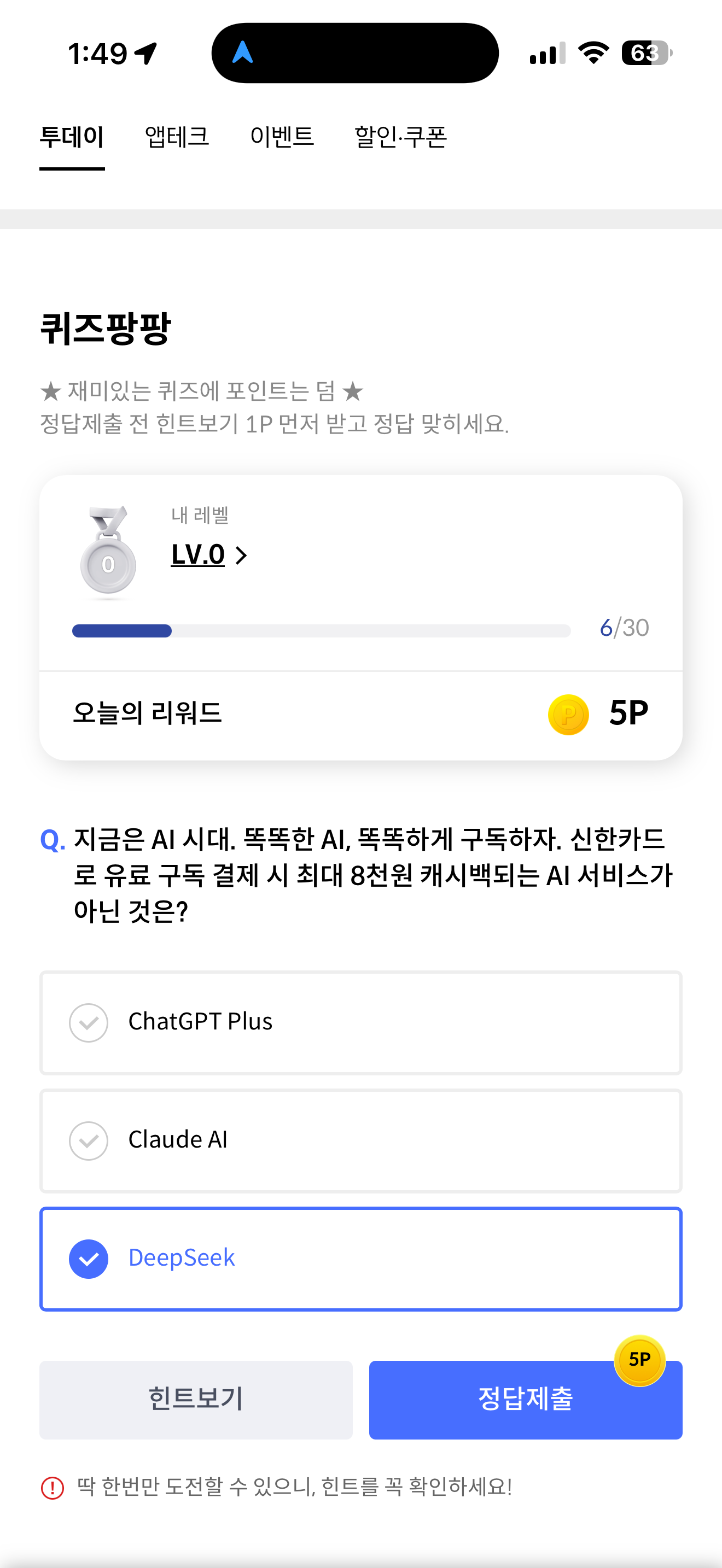Viewport: 722px width, 1568px height.
Task: Select the ChatGPT Plus answer
Action: [361, 1022]
